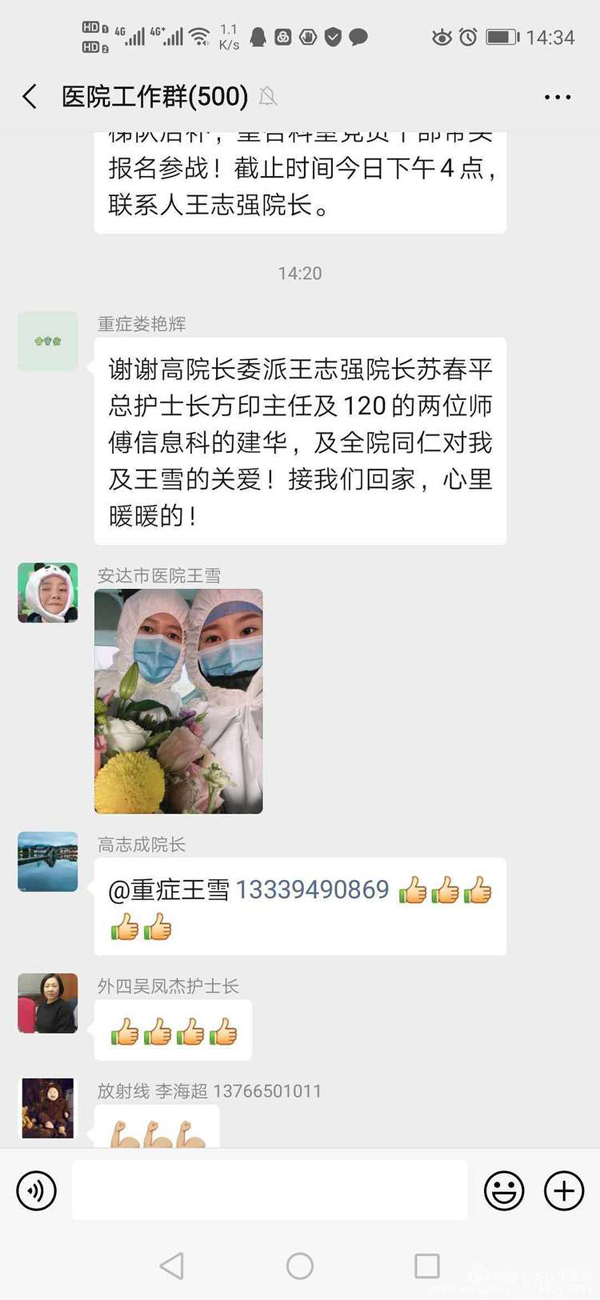Screen dimensions: 600x1300
Task: Go back from 医院工作群 chat
Action: [x=29, y=97]
